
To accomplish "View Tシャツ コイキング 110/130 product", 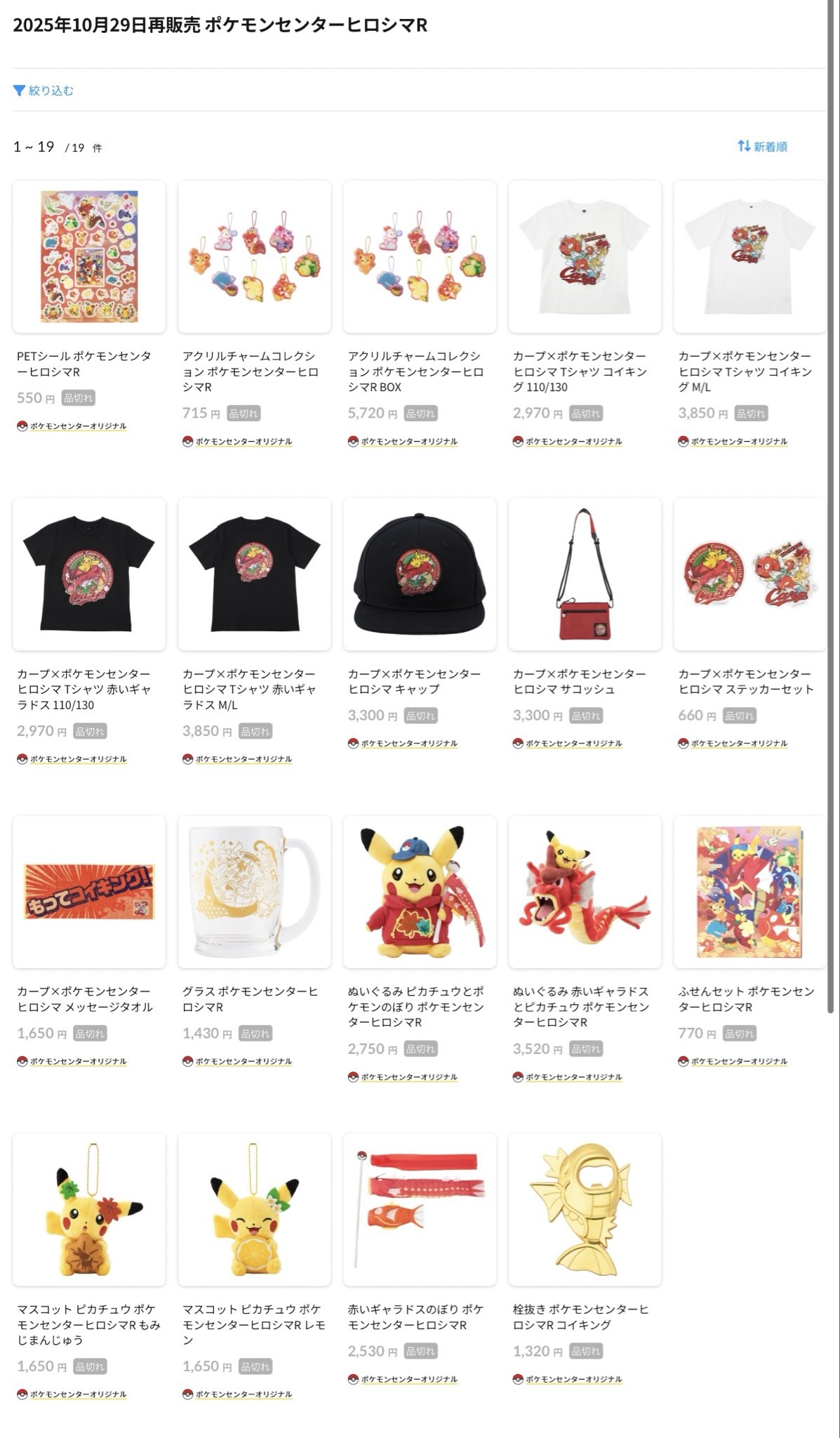I will [585, 257].
